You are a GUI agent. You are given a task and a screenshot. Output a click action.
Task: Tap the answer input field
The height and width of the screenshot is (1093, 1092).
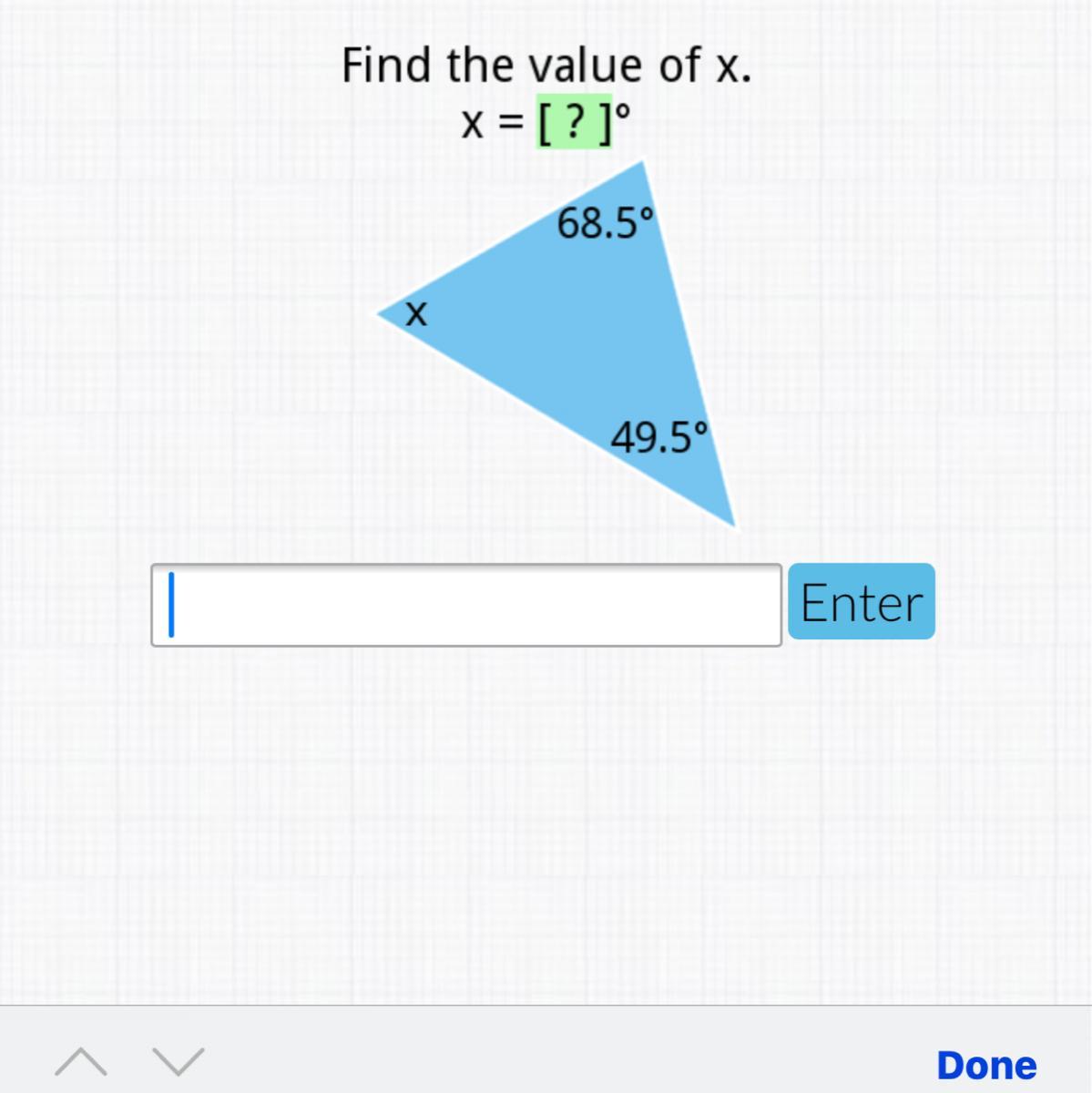pos(466,606)
